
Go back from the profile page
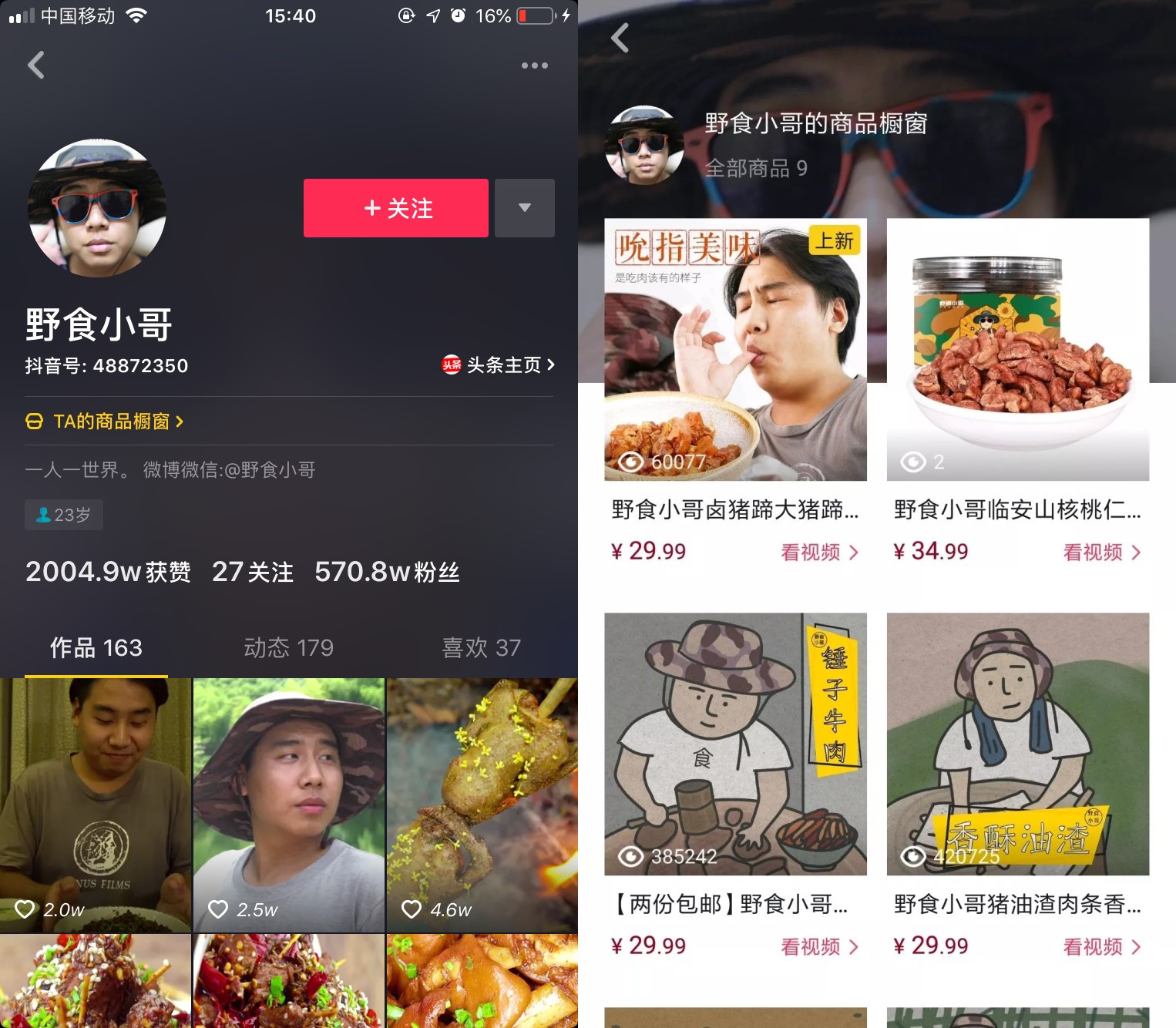pyautogui.click(x=35, y=66)
